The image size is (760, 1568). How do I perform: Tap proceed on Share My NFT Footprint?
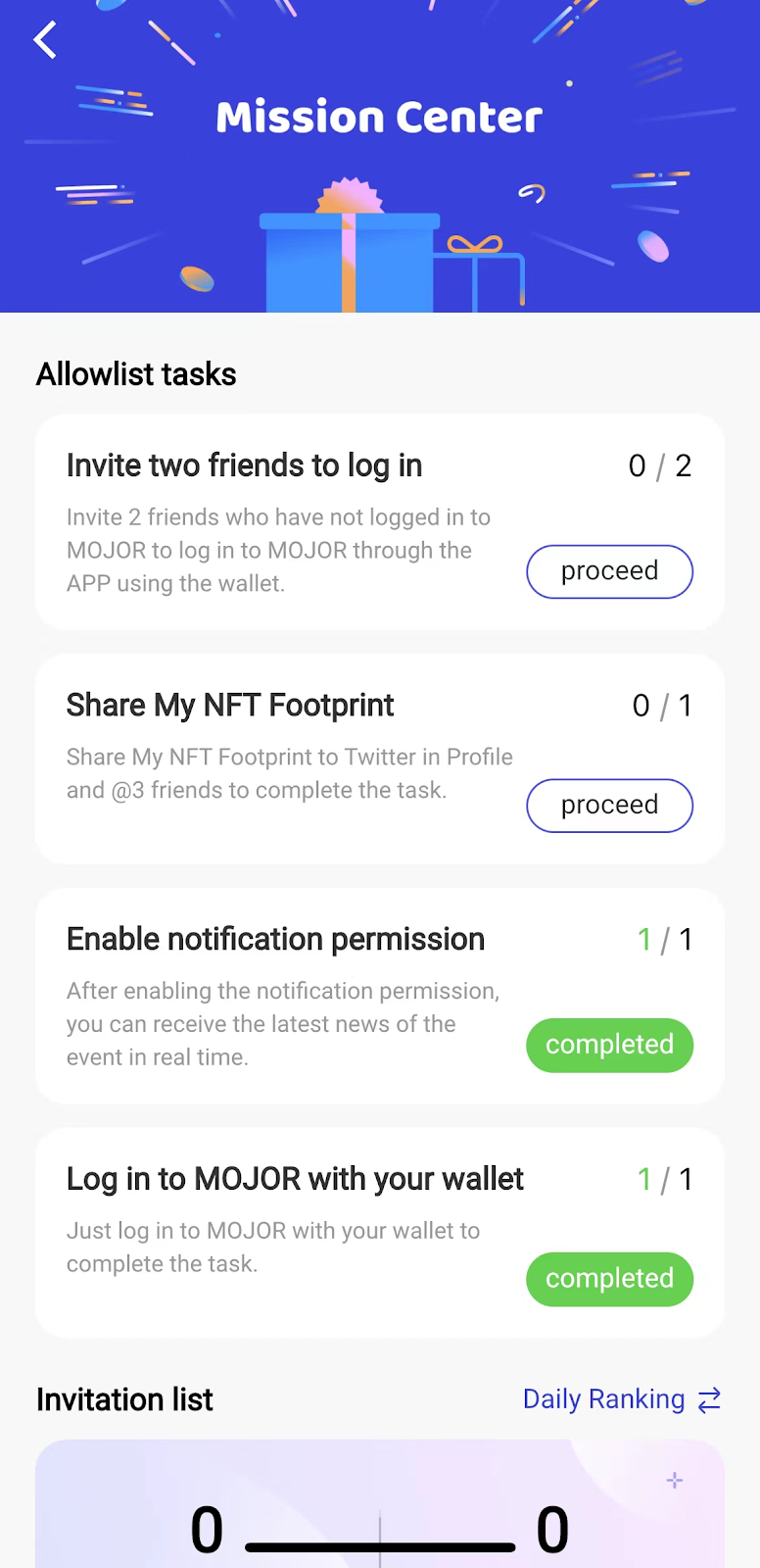pyautogui.click(x=609, y=805)
